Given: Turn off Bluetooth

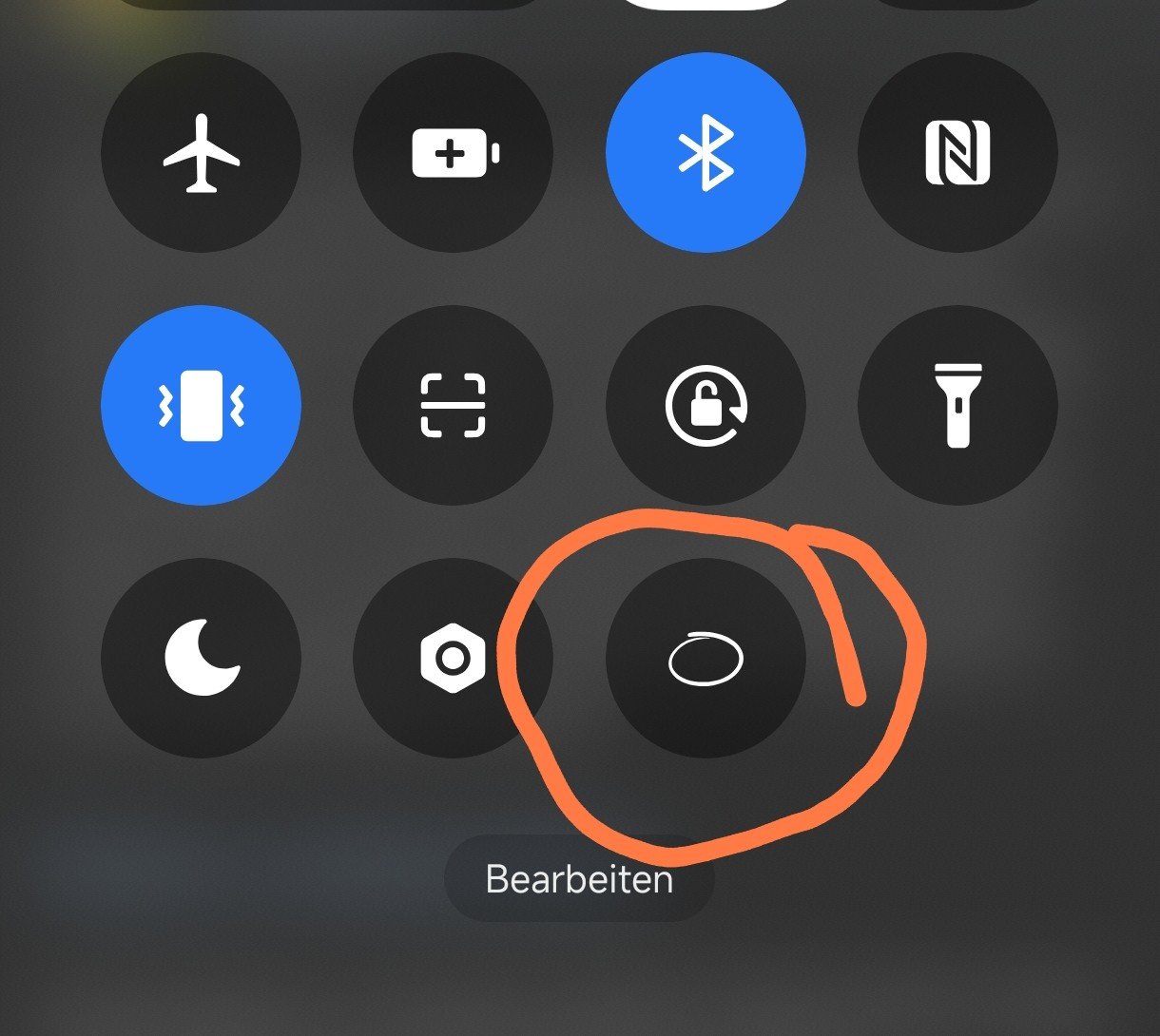Looking at the screenshot, I should 706,153.
